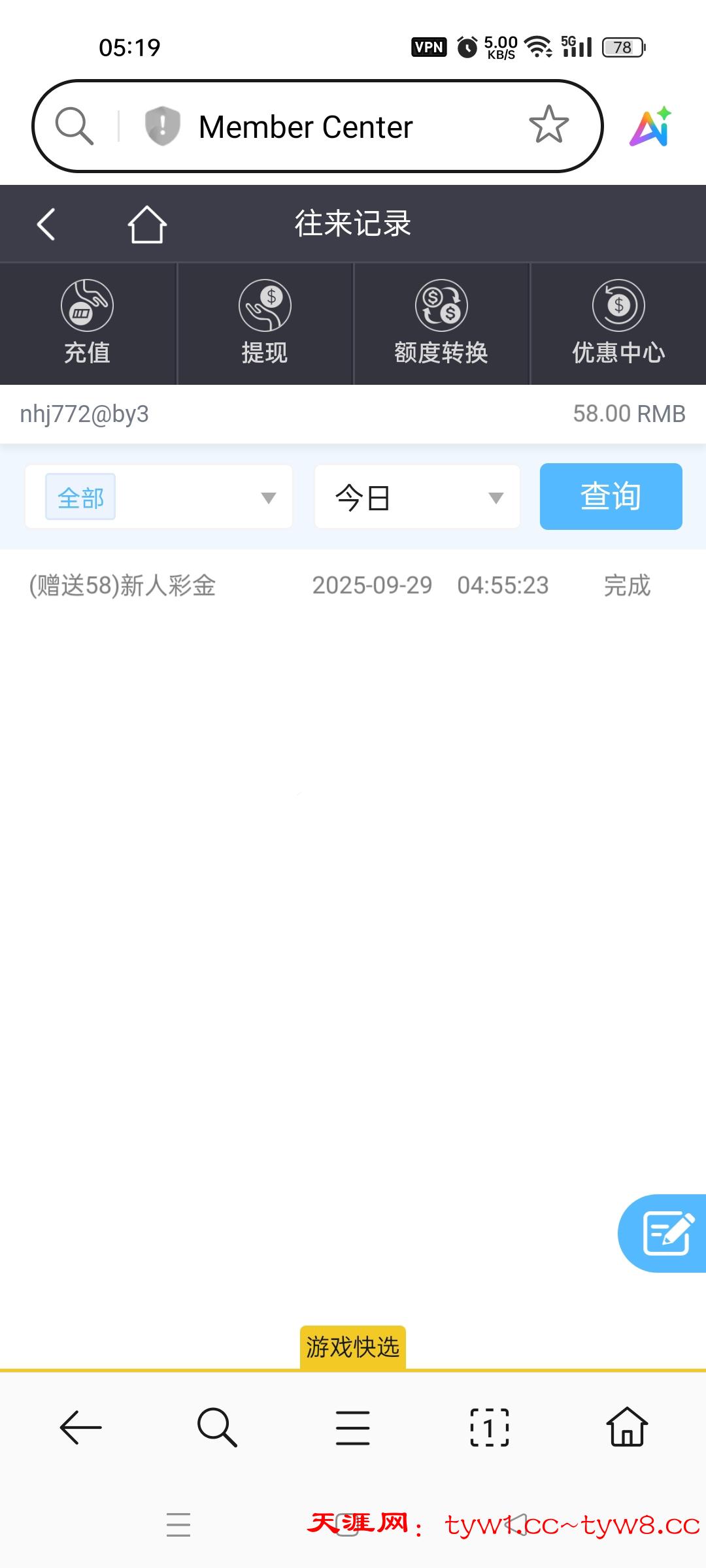Open the browser menu with three lines
The image size is (706, 1568).
[x=353, y=1428]
